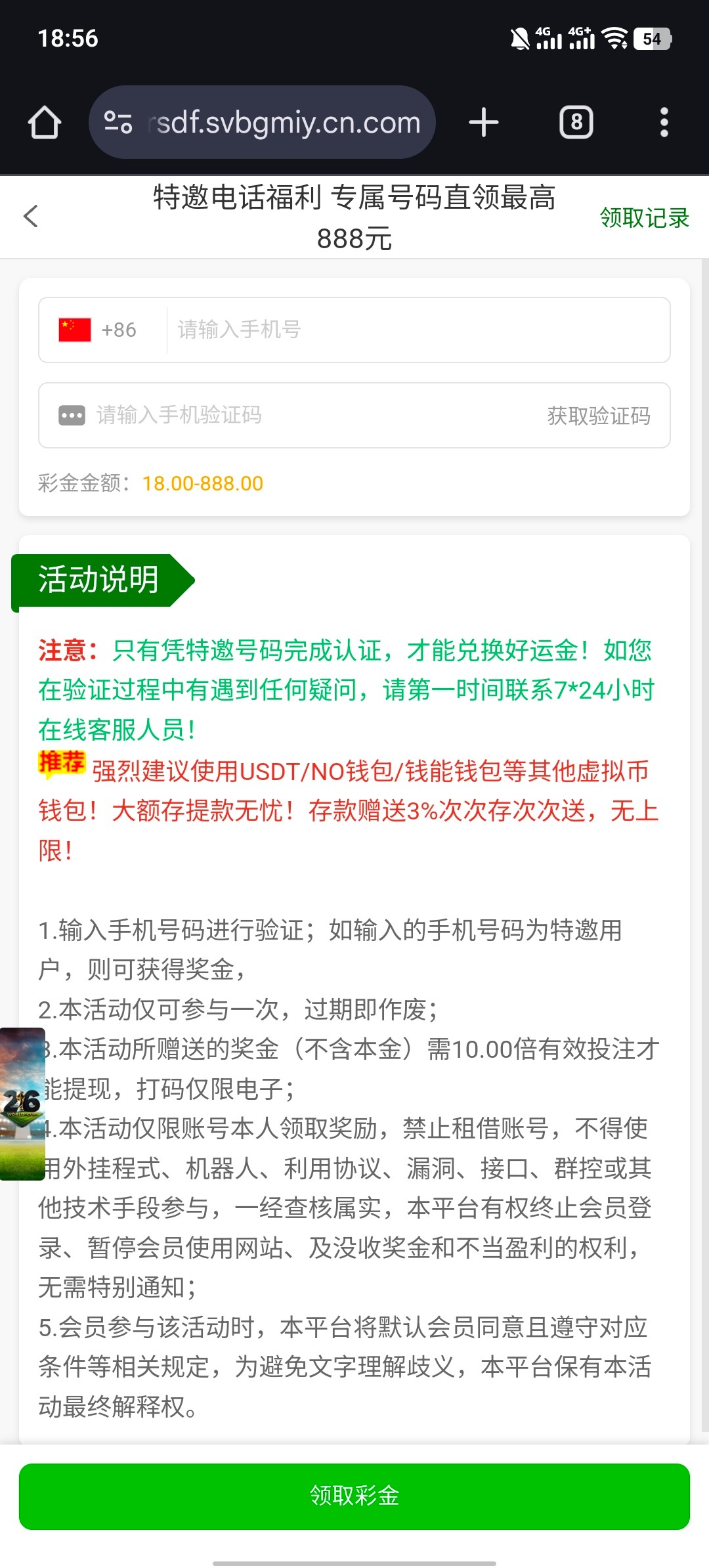709x1568 pixels.
Task: Select the +86 country code picker
Action: [98, 330]
